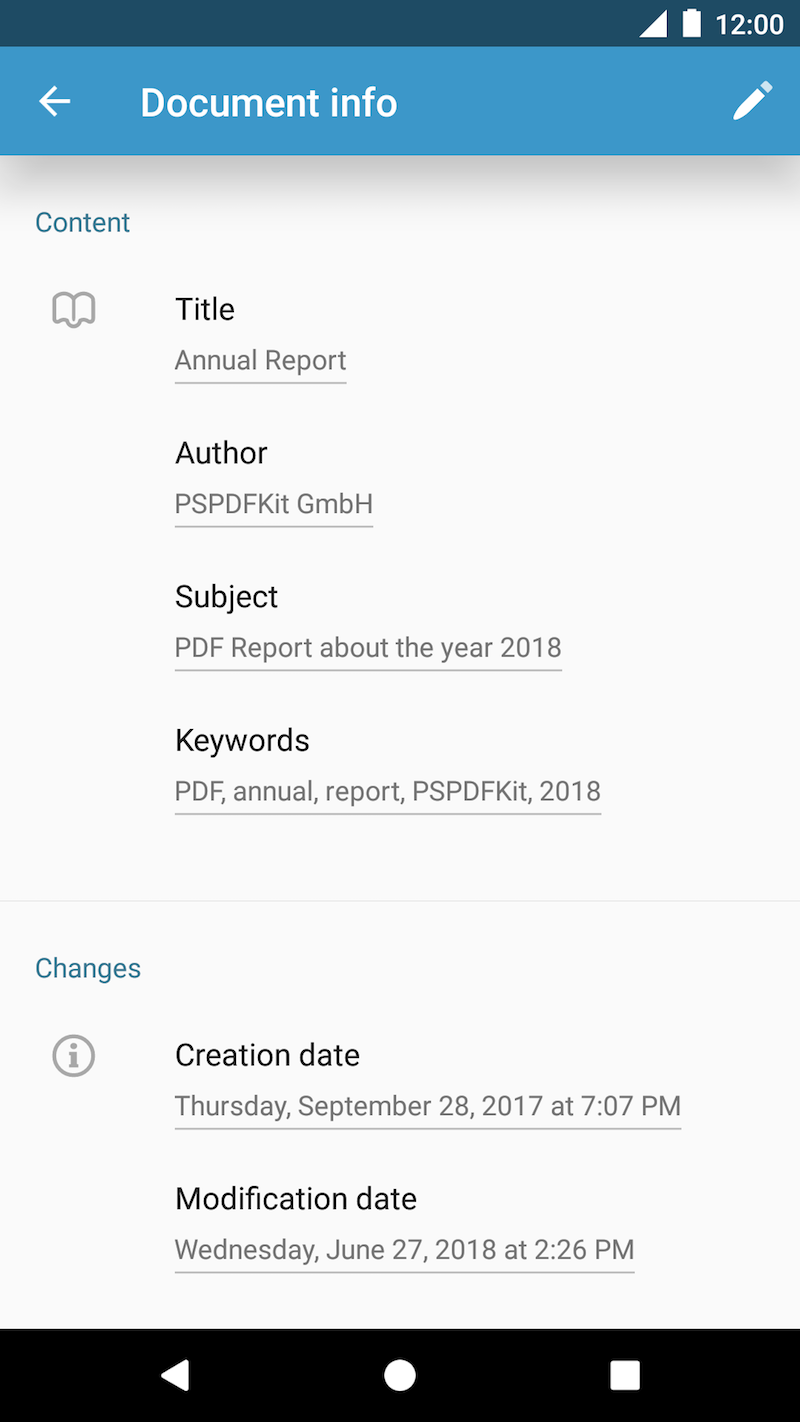The height and width of the screenshot is (1422, 800).
Task: Tap the Keywords field
Action: 387,792
